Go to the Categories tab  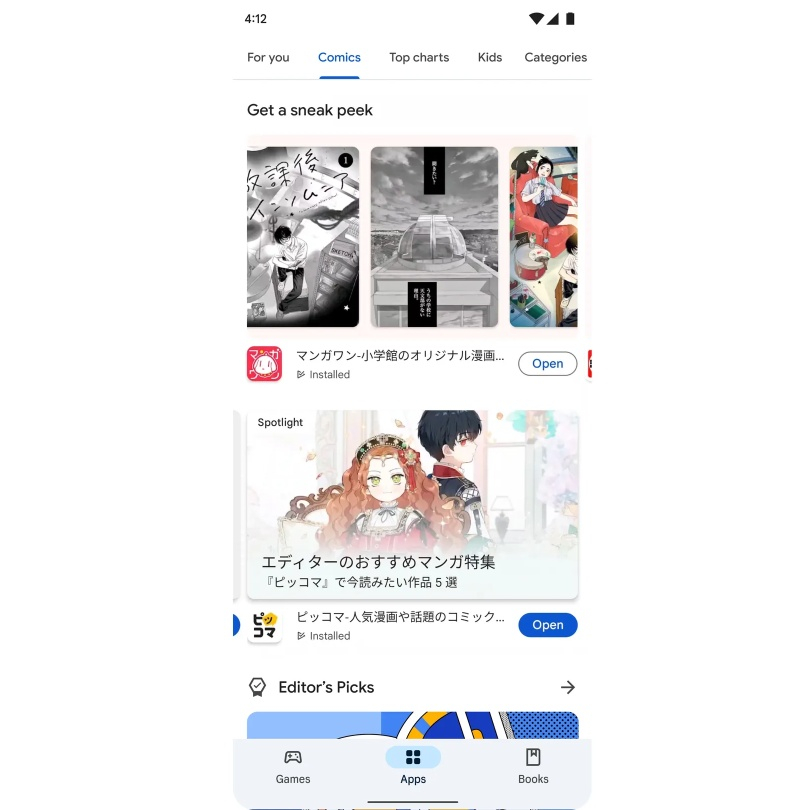coord(555,58)
